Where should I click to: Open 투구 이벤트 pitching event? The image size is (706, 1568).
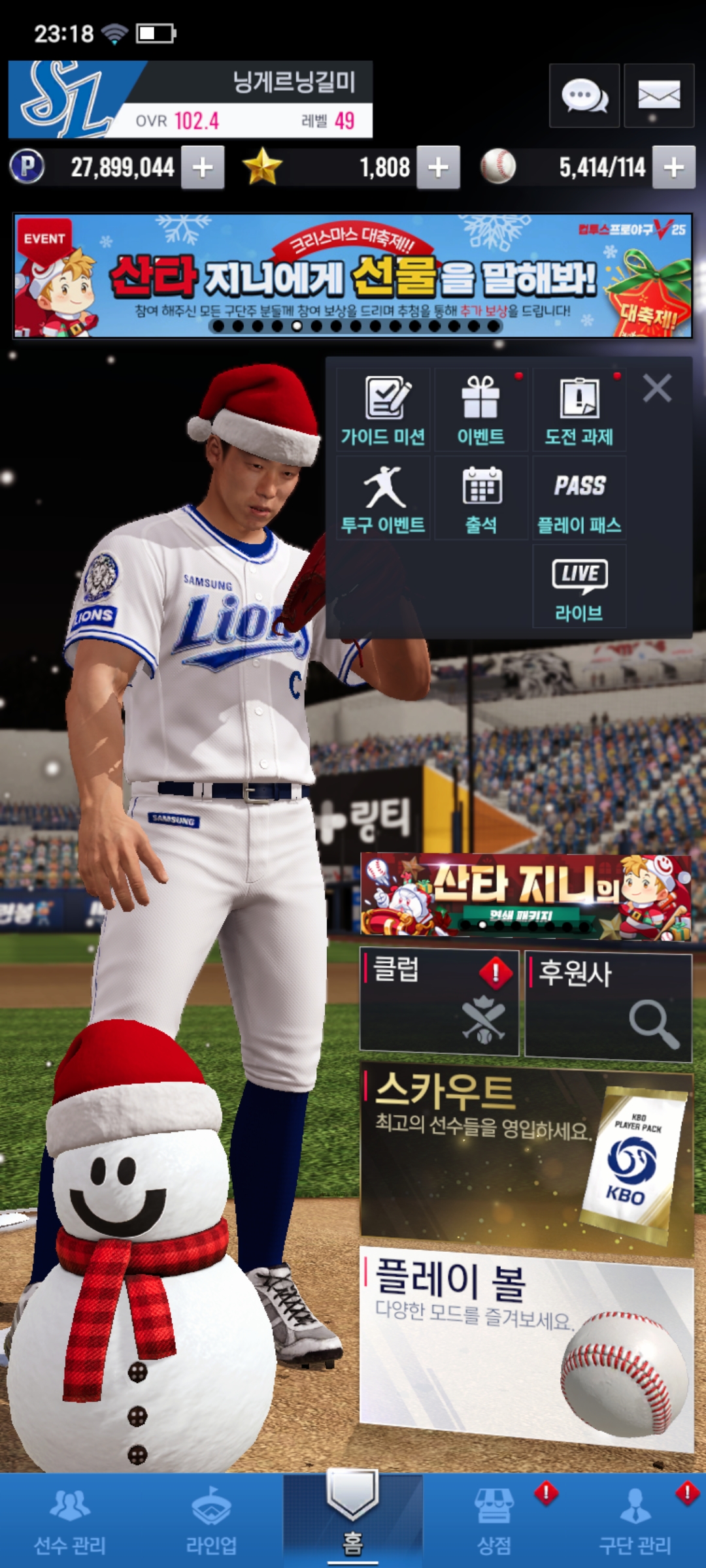383,498
